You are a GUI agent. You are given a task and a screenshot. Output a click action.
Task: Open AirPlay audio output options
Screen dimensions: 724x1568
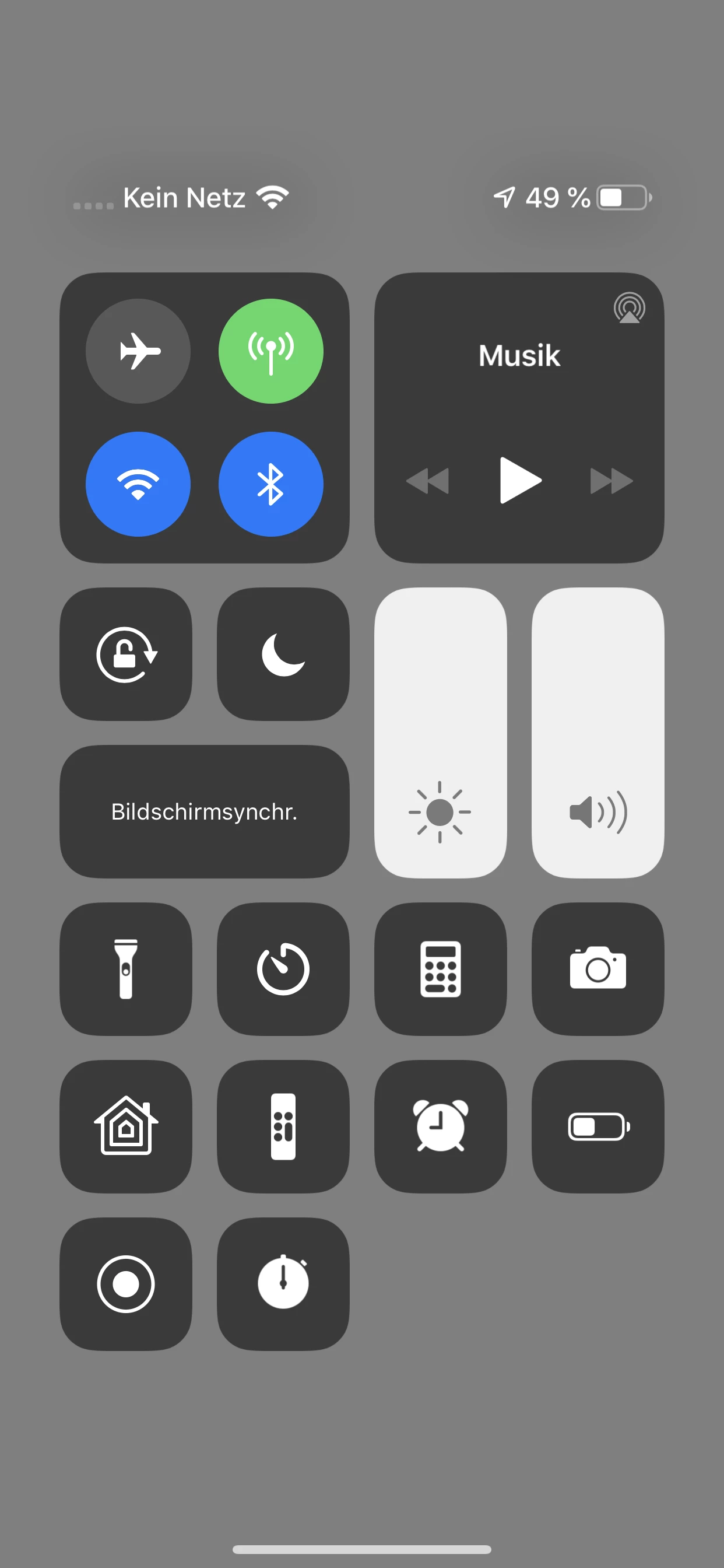coord(629,308)
